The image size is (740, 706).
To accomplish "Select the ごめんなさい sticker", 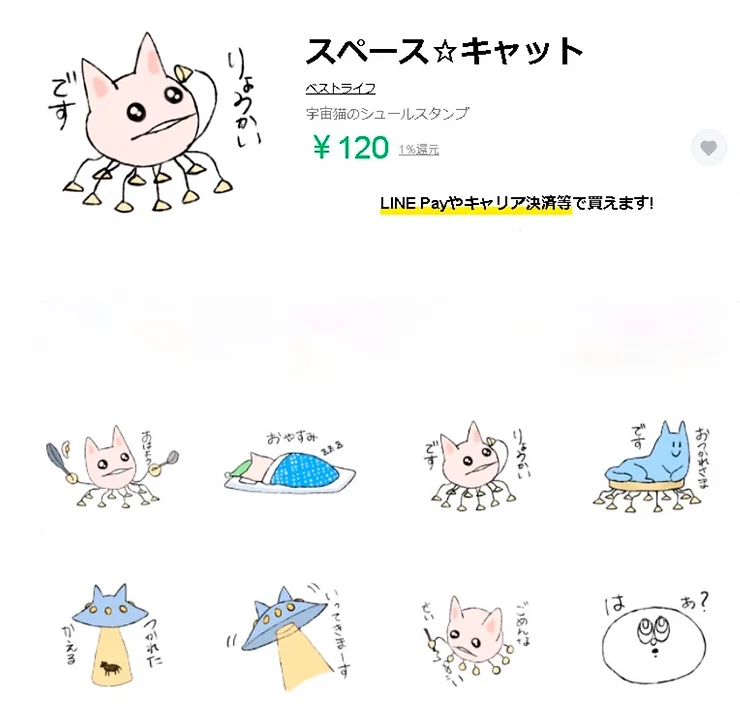I will tap(467, 635).
